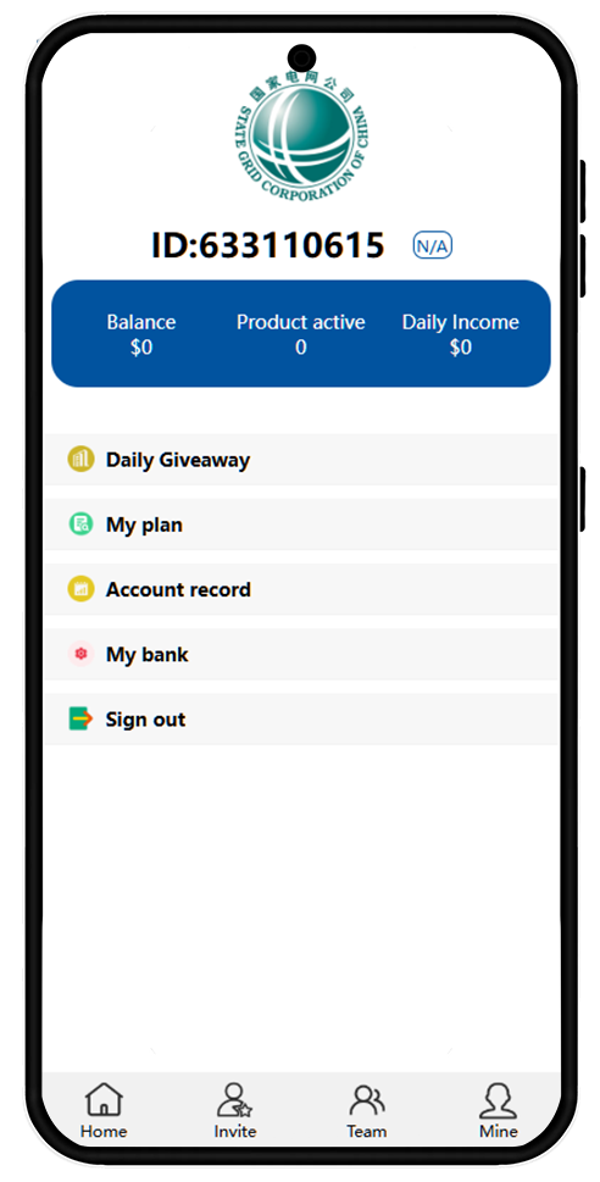Go to the Invite tab
The width and height of the screenshot is (600, 1182).
point(235,1110)
